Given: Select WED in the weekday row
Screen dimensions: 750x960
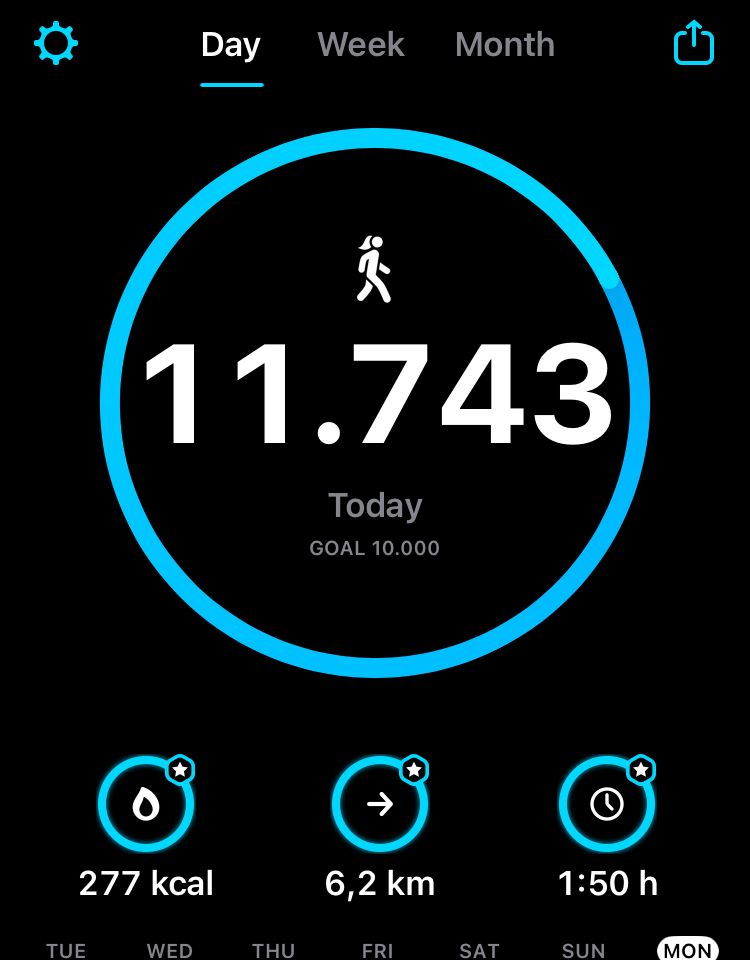Looking at the screenshot, I should (x=170, y=950).
